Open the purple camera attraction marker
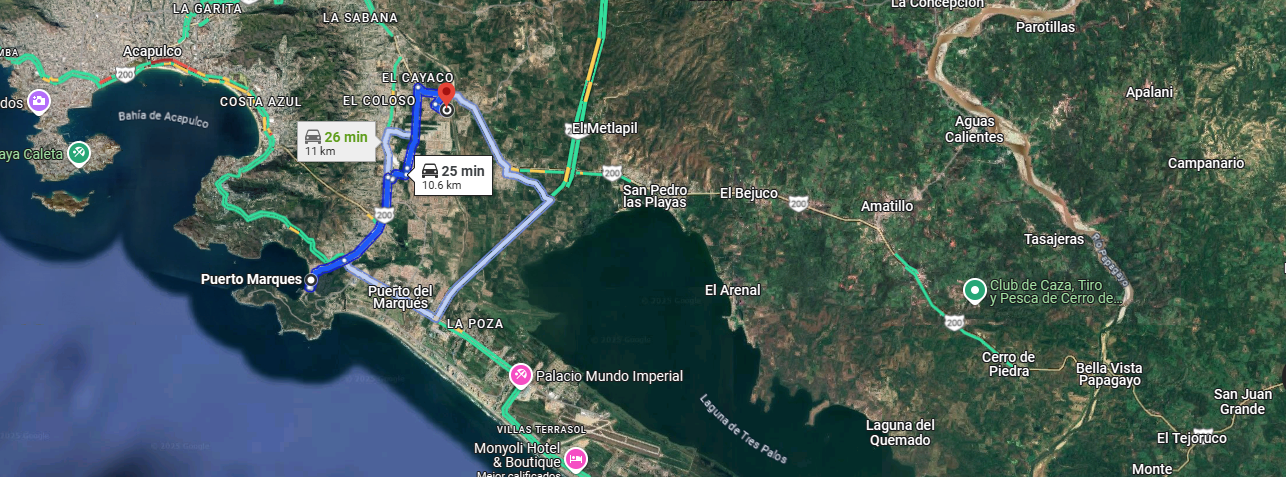Viewport: 1286px width, 477px height. coord(39,101)
